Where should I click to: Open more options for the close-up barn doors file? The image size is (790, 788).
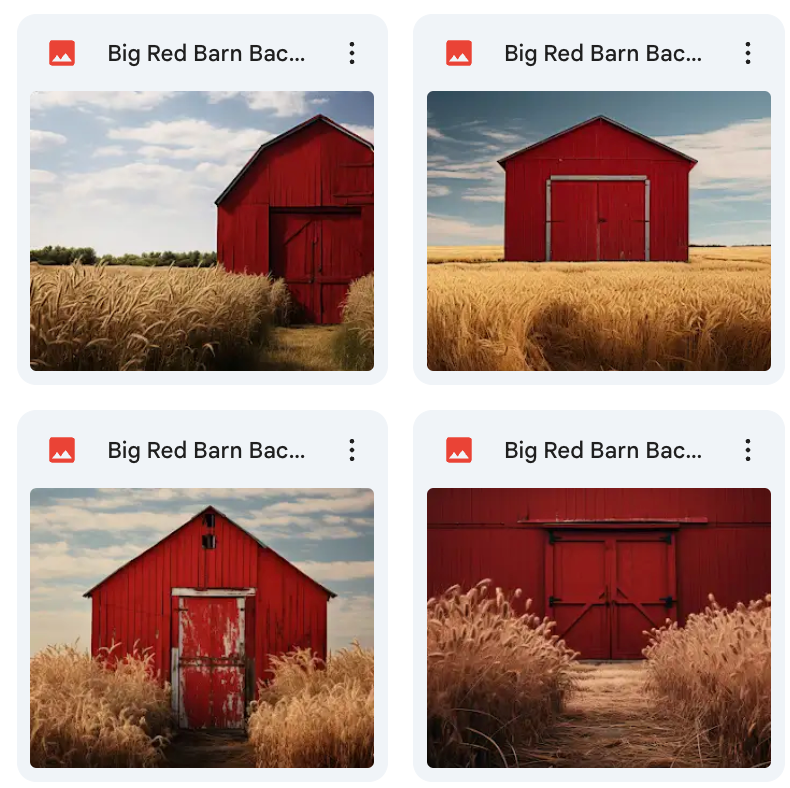pyautogui.click(x=748, y=450)
